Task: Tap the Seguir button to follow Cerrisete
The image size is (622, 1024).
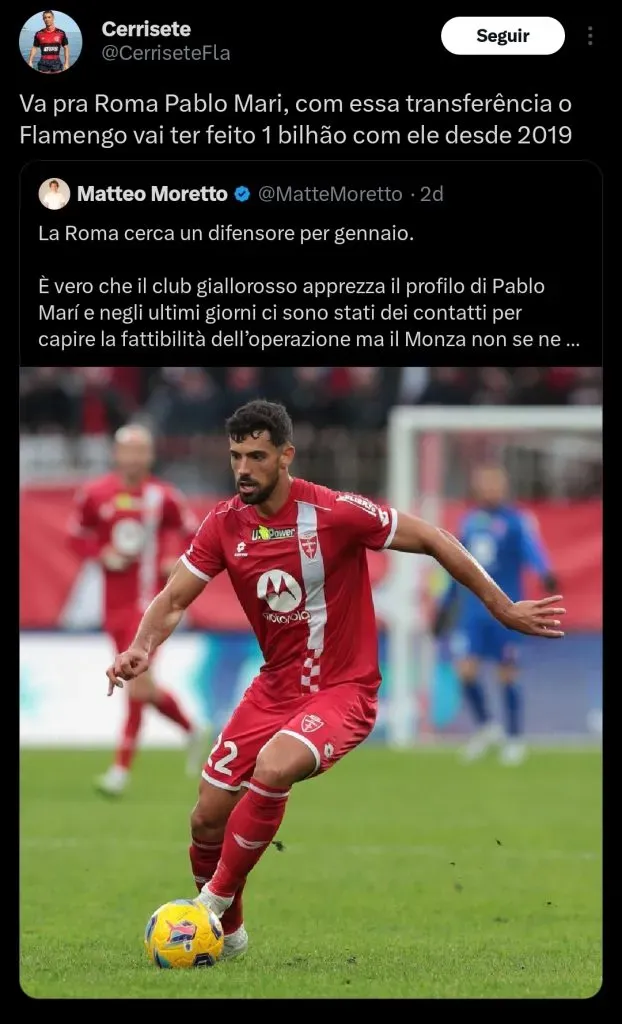Action: pyautogui.click(x=502, y=36)
